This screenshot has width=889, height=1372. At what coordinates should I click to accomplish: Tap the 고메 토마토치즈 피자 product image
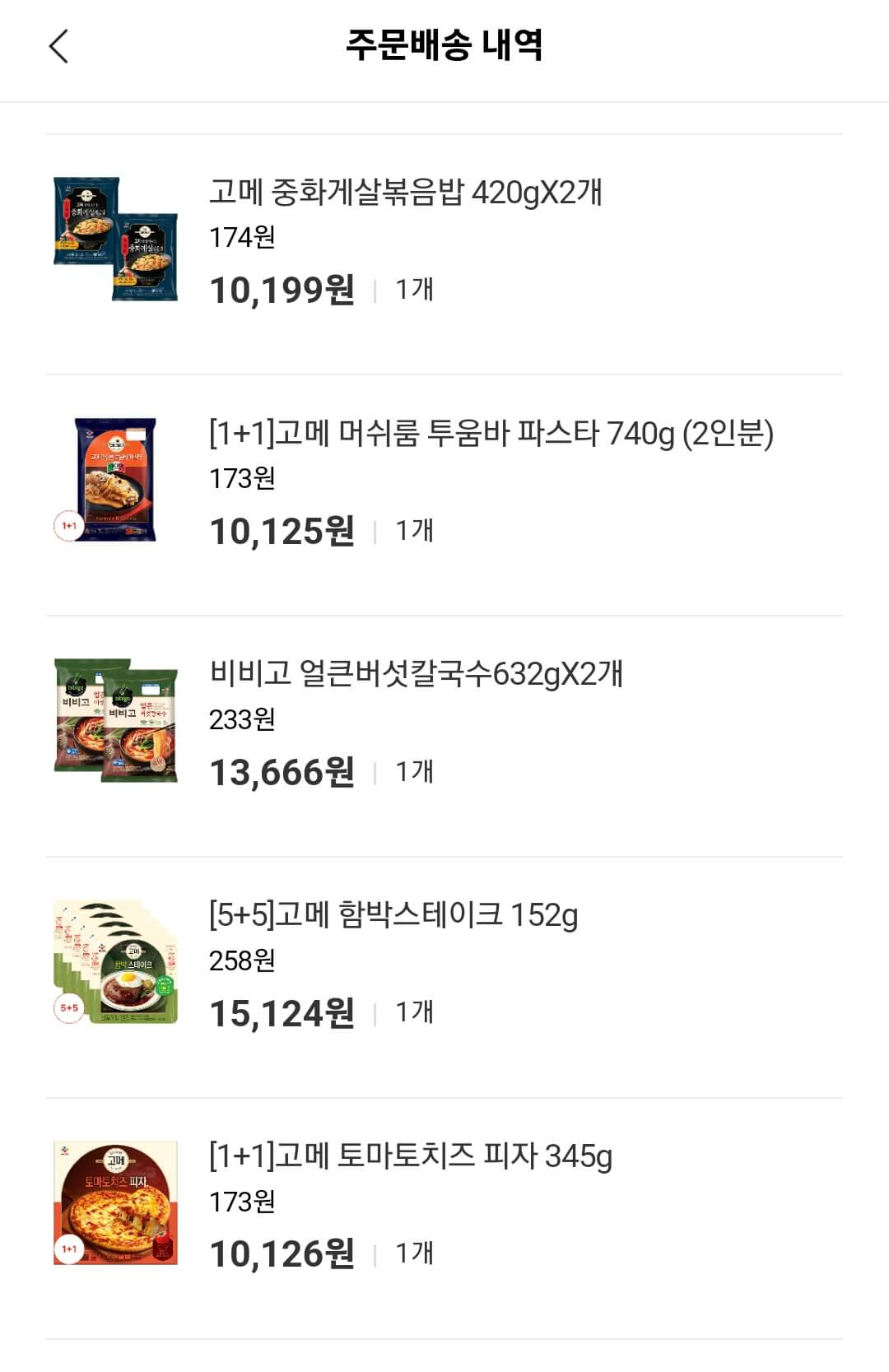tap(115, 1202)
